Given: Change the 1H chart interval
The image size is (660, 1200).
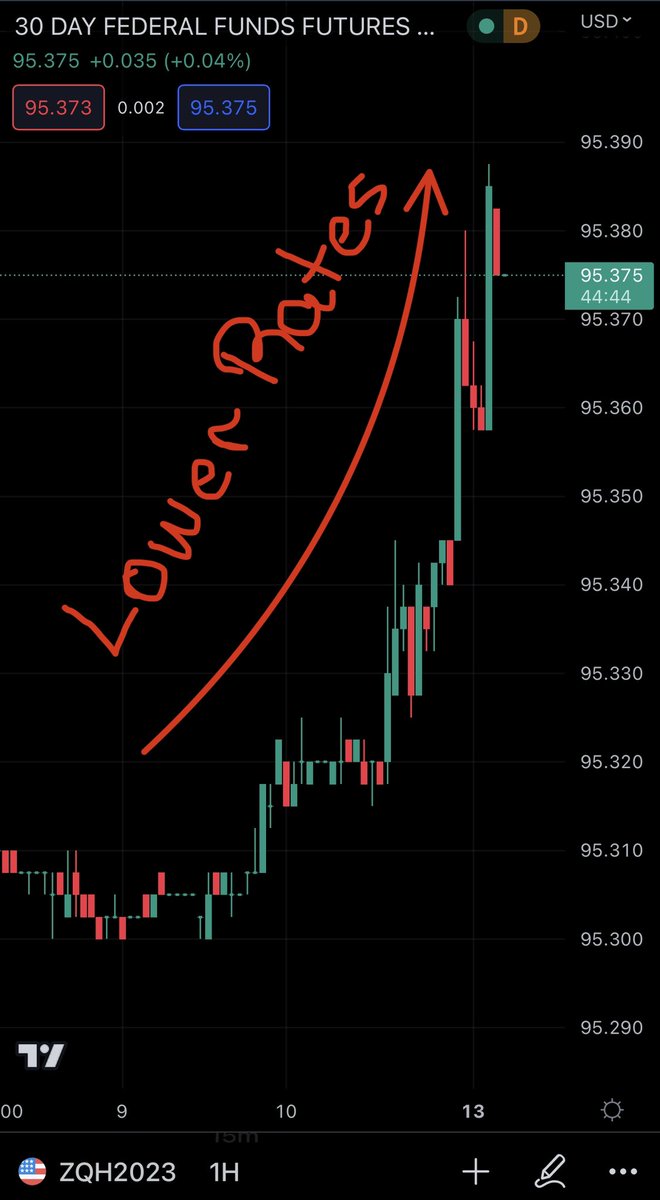Looking at the screenshot, I should pos(224,1172).
